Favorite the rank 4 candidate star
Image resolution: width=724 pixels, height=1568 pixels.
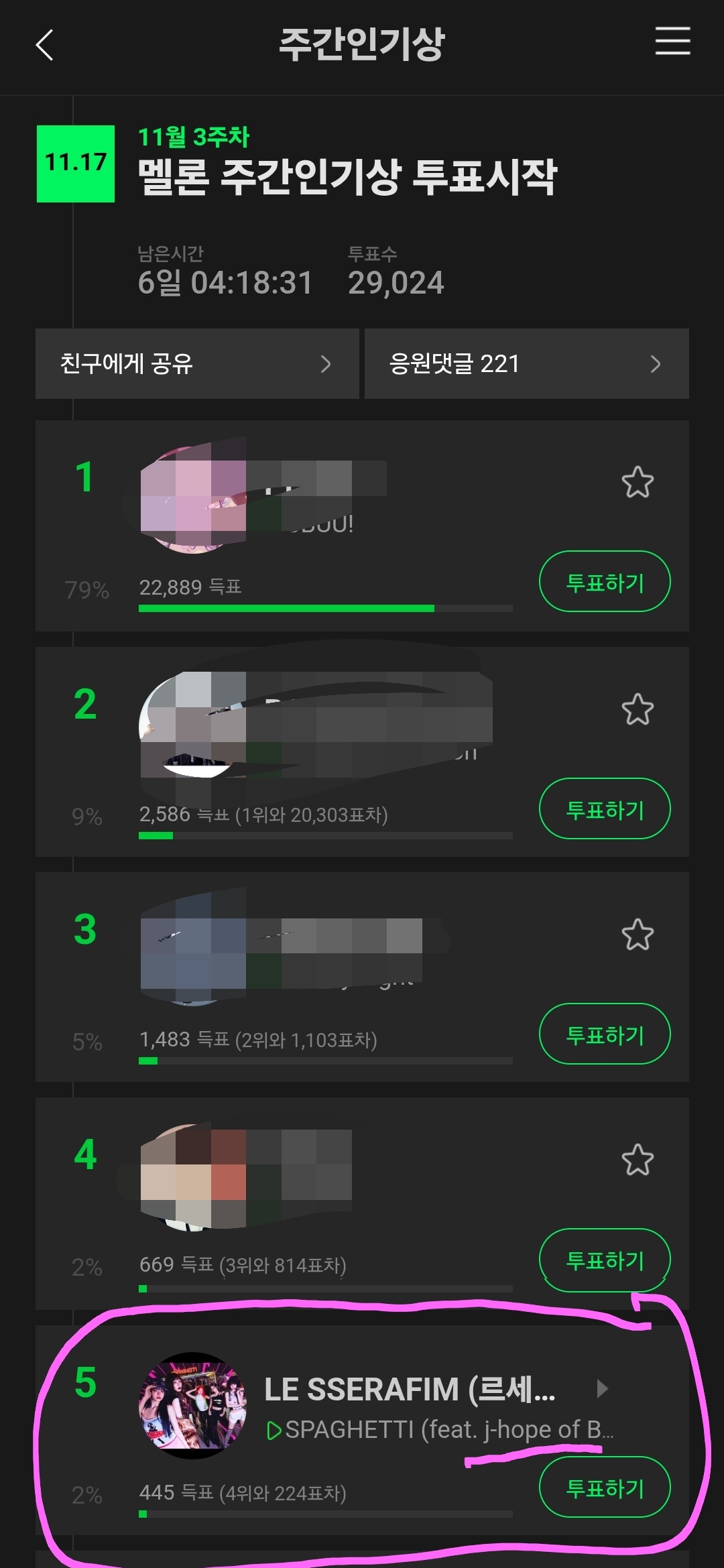coord(637,1160)
